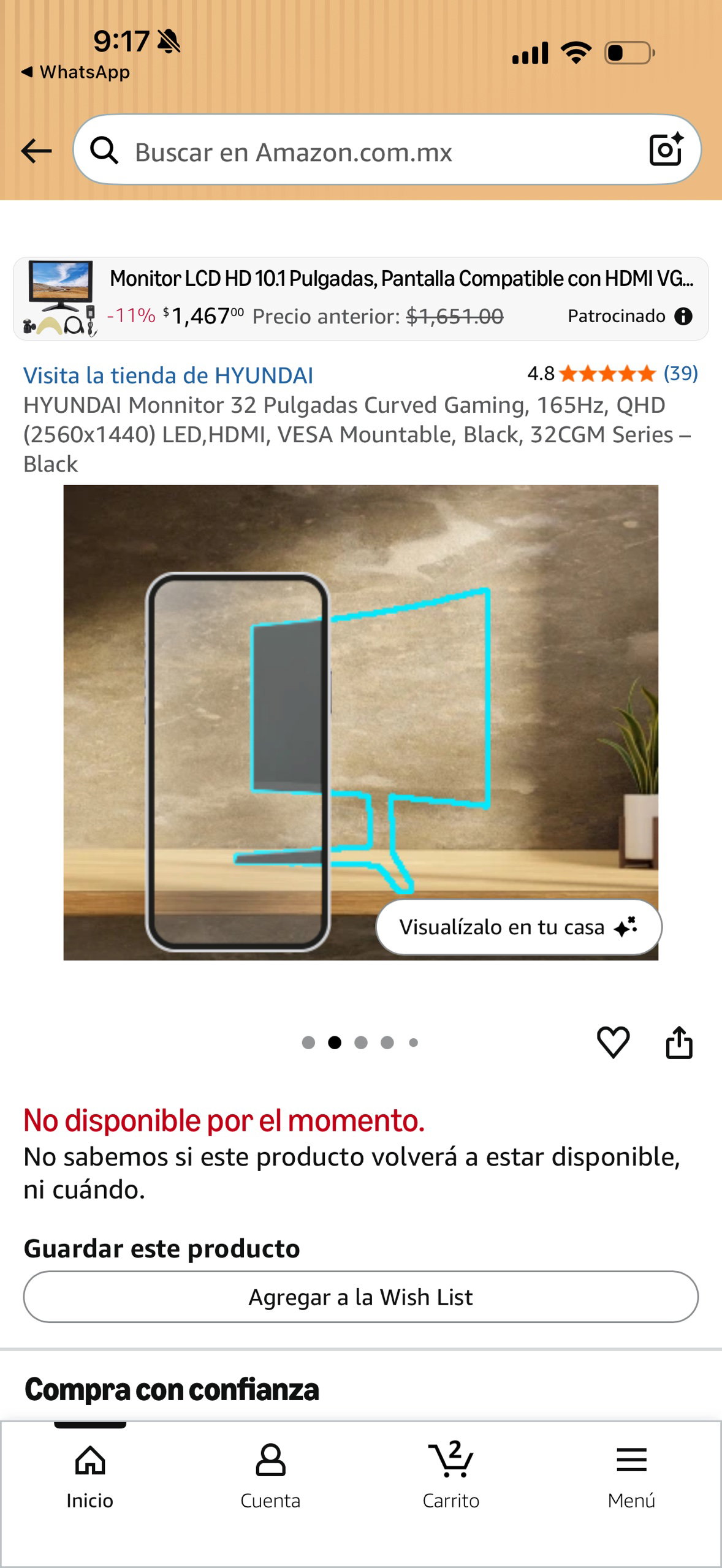722x1568 pixels.
Task: Open the Patrocinado info icon
Action: [683, 316]
